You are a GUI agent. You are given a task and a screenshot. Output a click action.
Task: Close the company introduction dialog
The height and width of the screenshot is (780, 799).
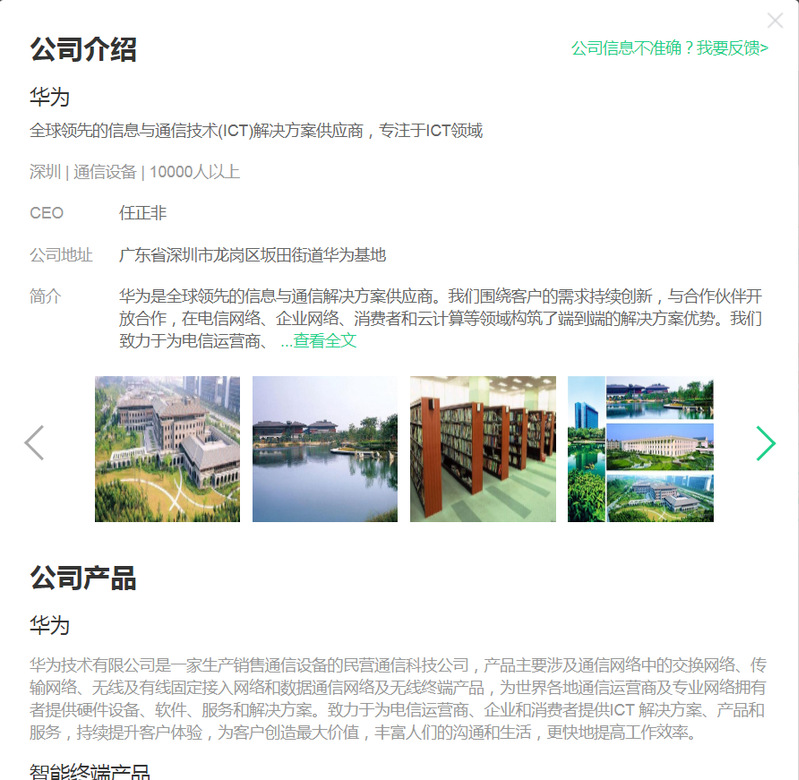pyautogui.click(x=775, y=20)
